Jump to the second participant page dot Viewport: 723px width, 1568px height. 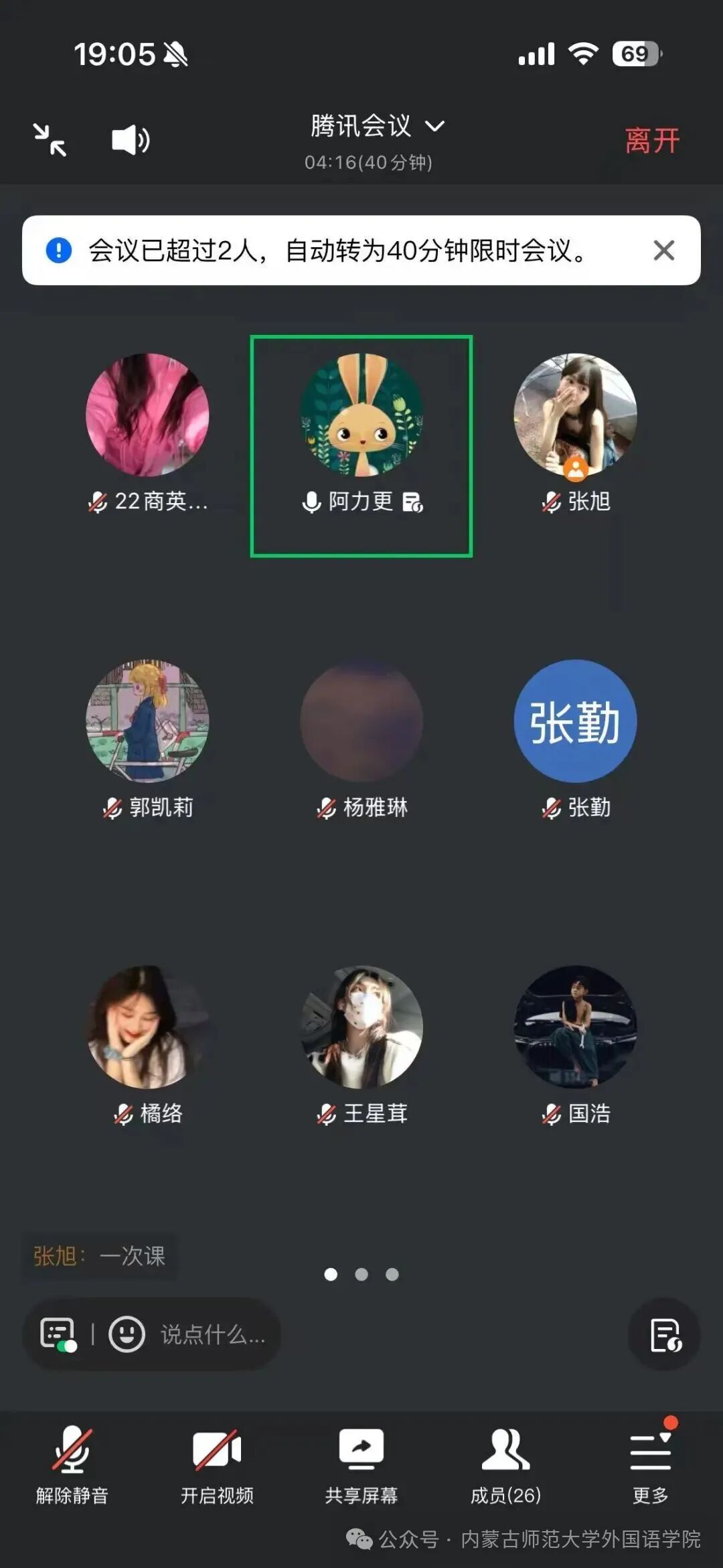pos(361,1275)
